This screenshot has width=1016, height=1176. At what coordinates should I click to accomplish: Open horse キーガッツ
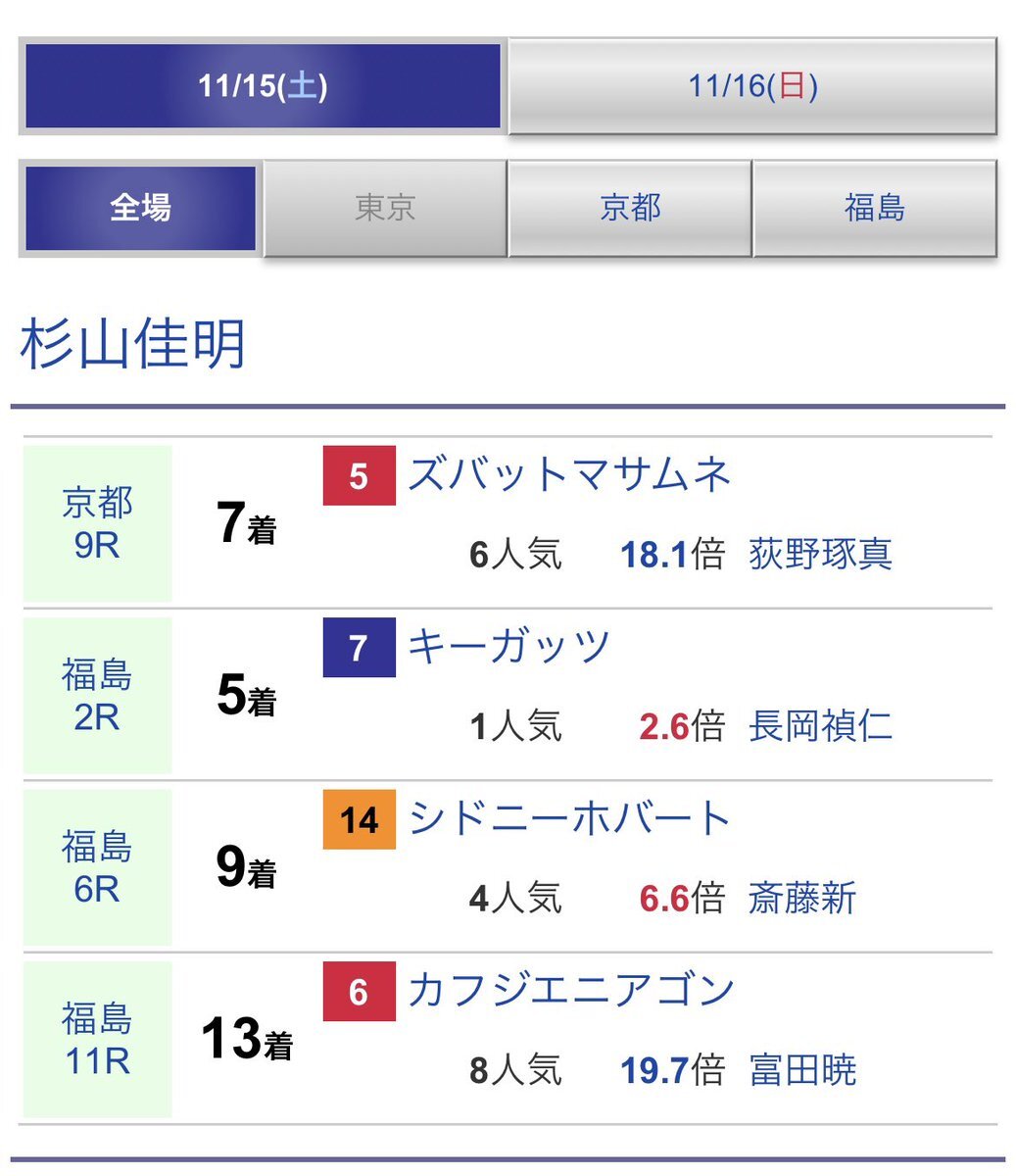508,647
